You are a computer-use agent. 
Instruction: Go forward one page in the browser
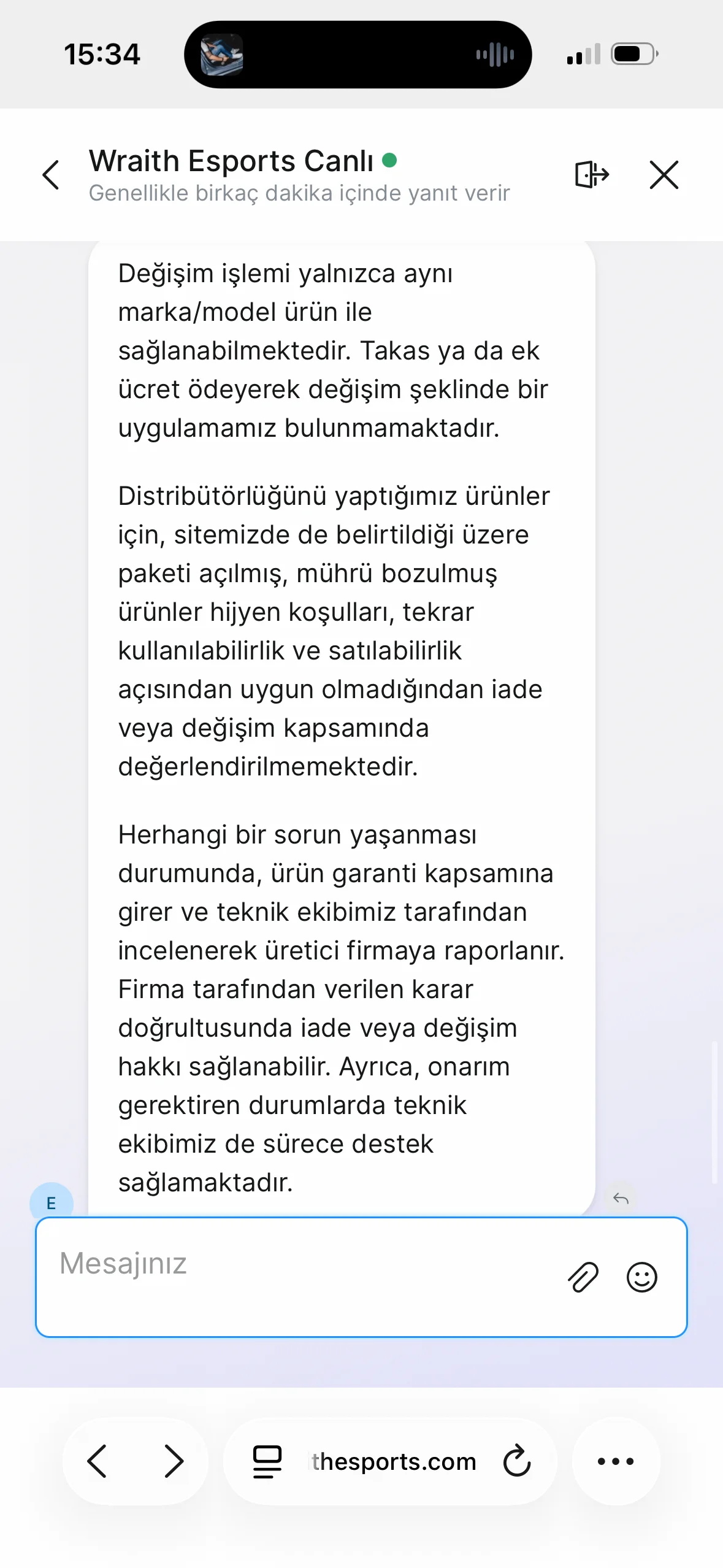[174, 1461]
